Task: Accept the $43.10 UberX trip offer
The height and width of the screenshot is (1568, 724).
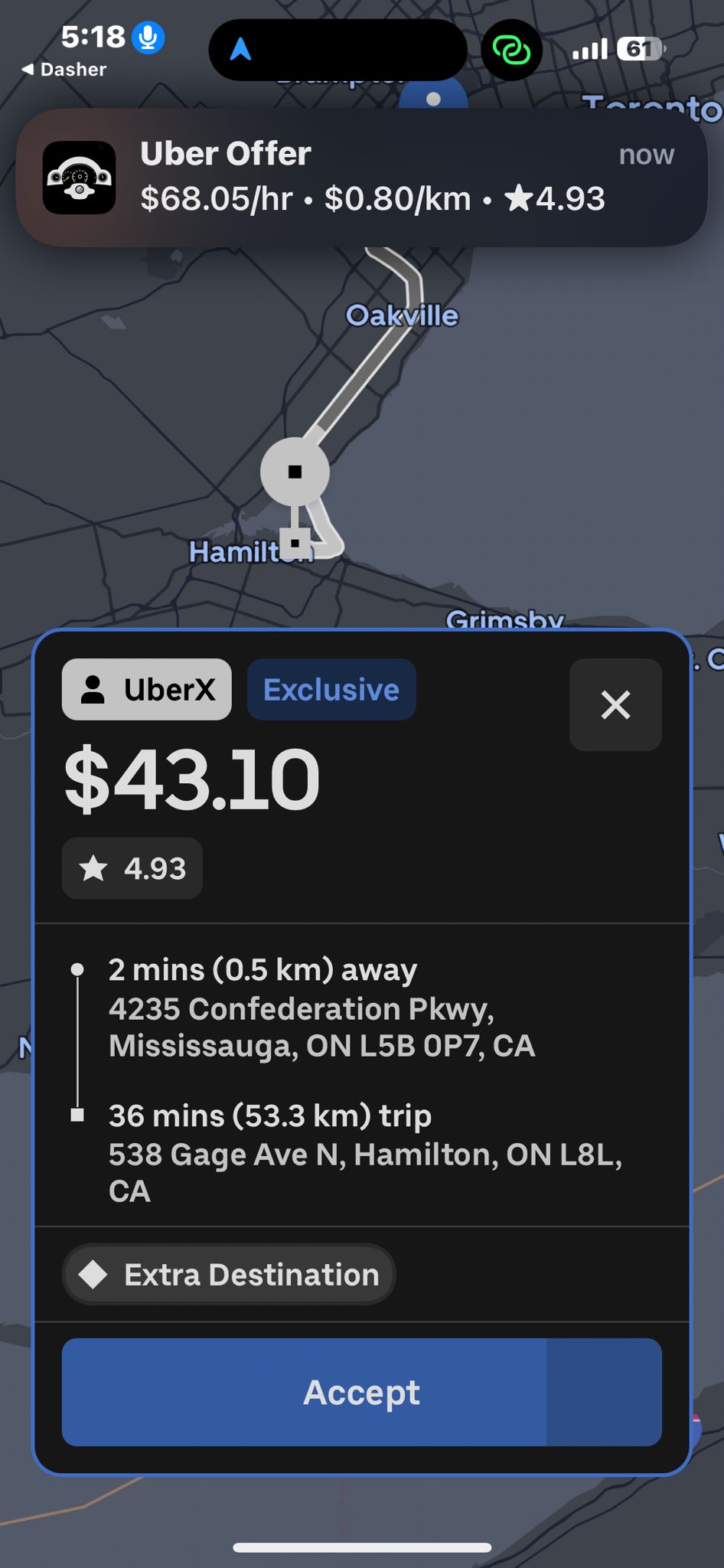Action: 361,1392
